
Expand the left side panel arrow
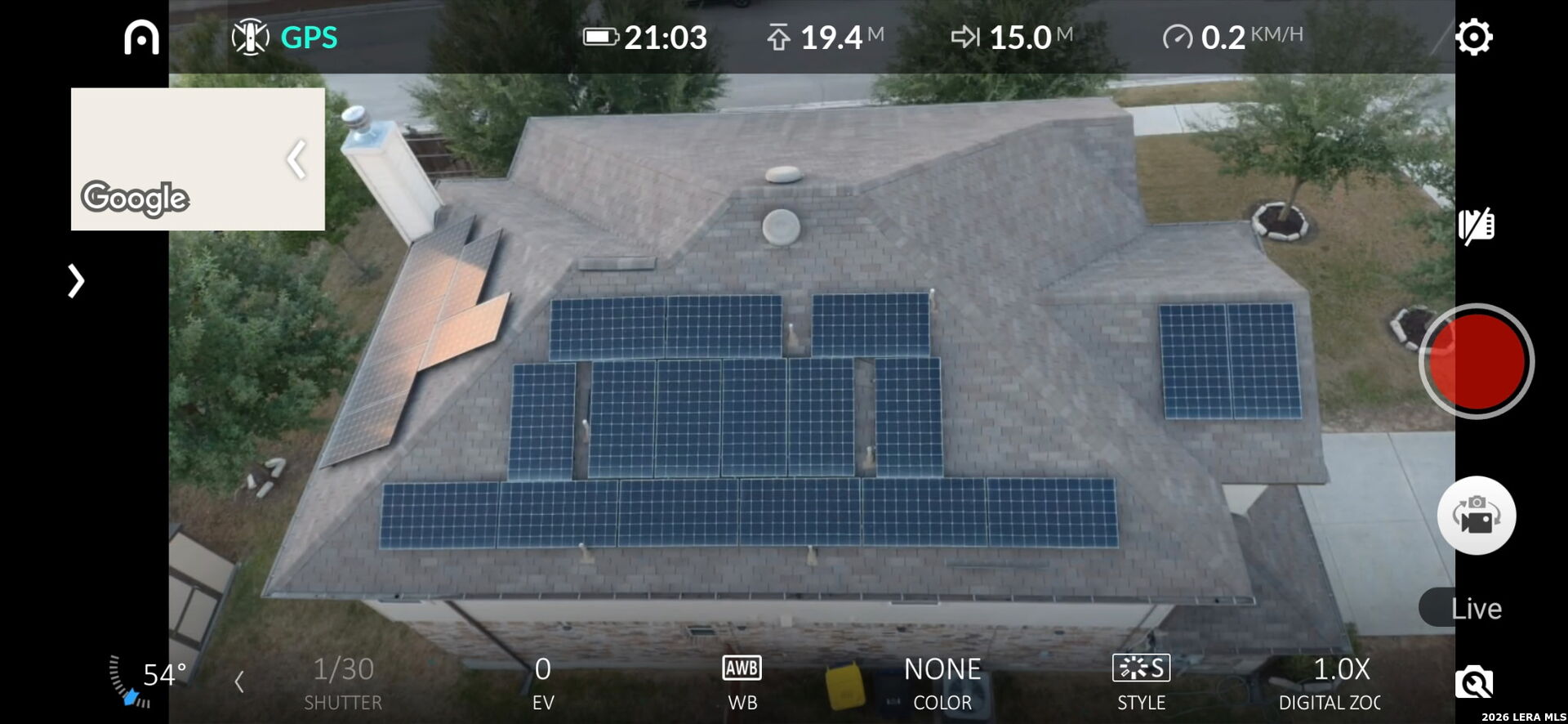click(76, 281)
